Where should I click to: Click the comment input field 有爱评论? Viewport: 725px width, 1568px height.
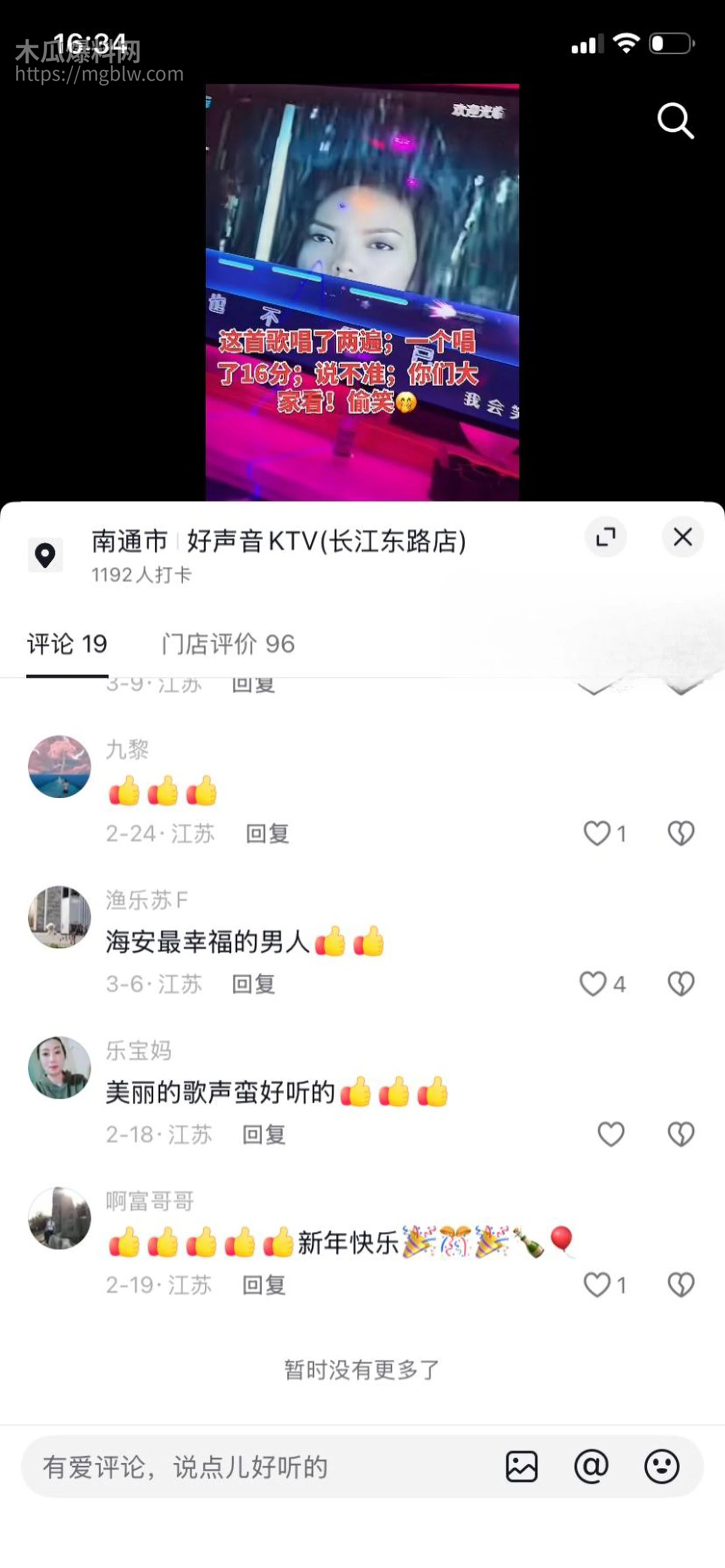(243, 1467)
